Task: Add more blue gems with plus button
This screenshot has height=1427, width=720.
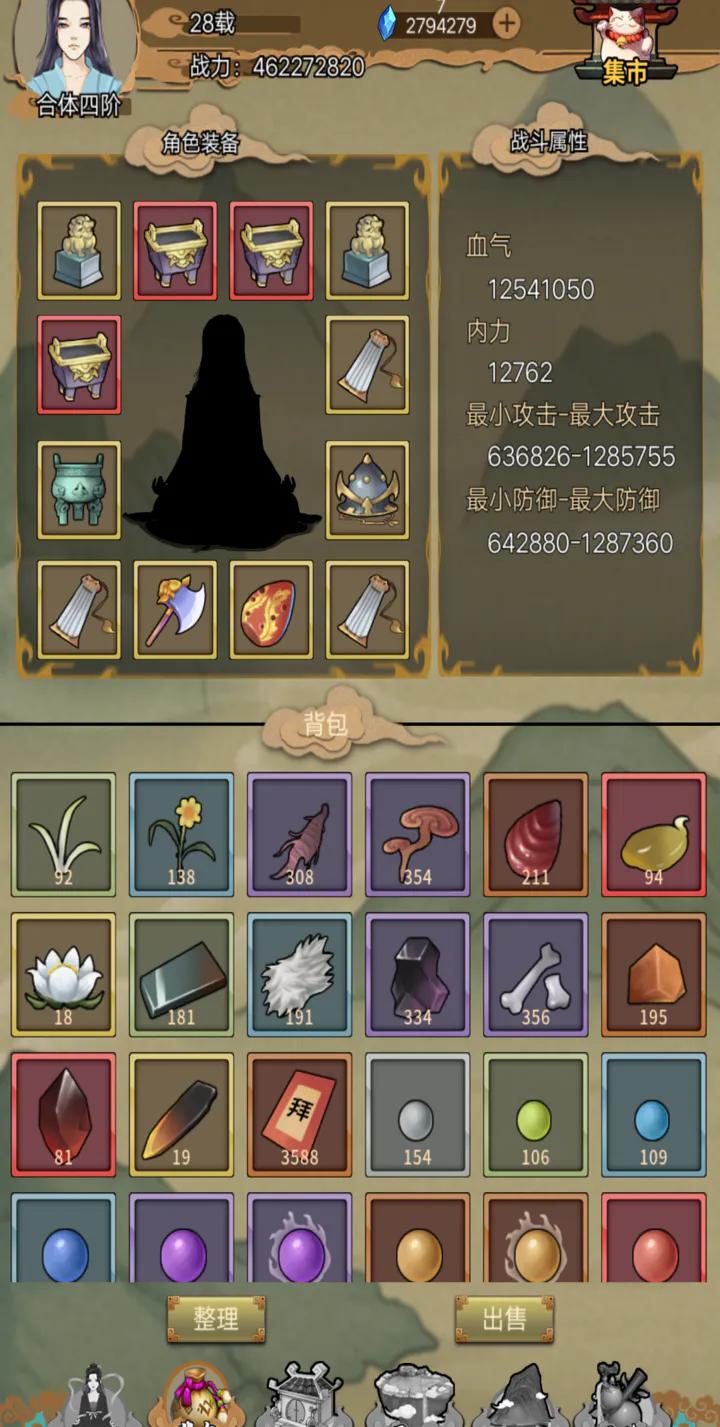Action: tap(507, 23)
